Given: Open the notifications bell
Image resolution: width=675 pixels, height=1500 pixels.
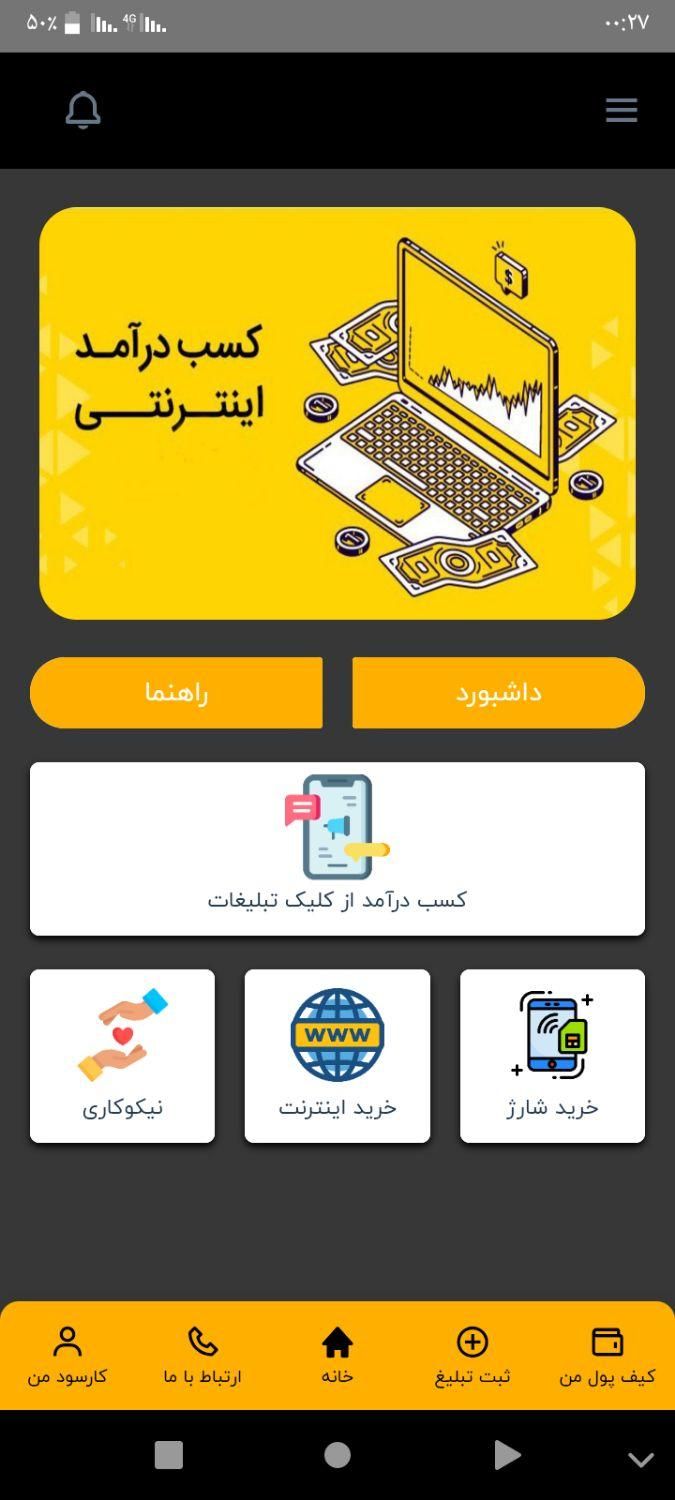Looking at the screenshot, I should click(83, 110).
